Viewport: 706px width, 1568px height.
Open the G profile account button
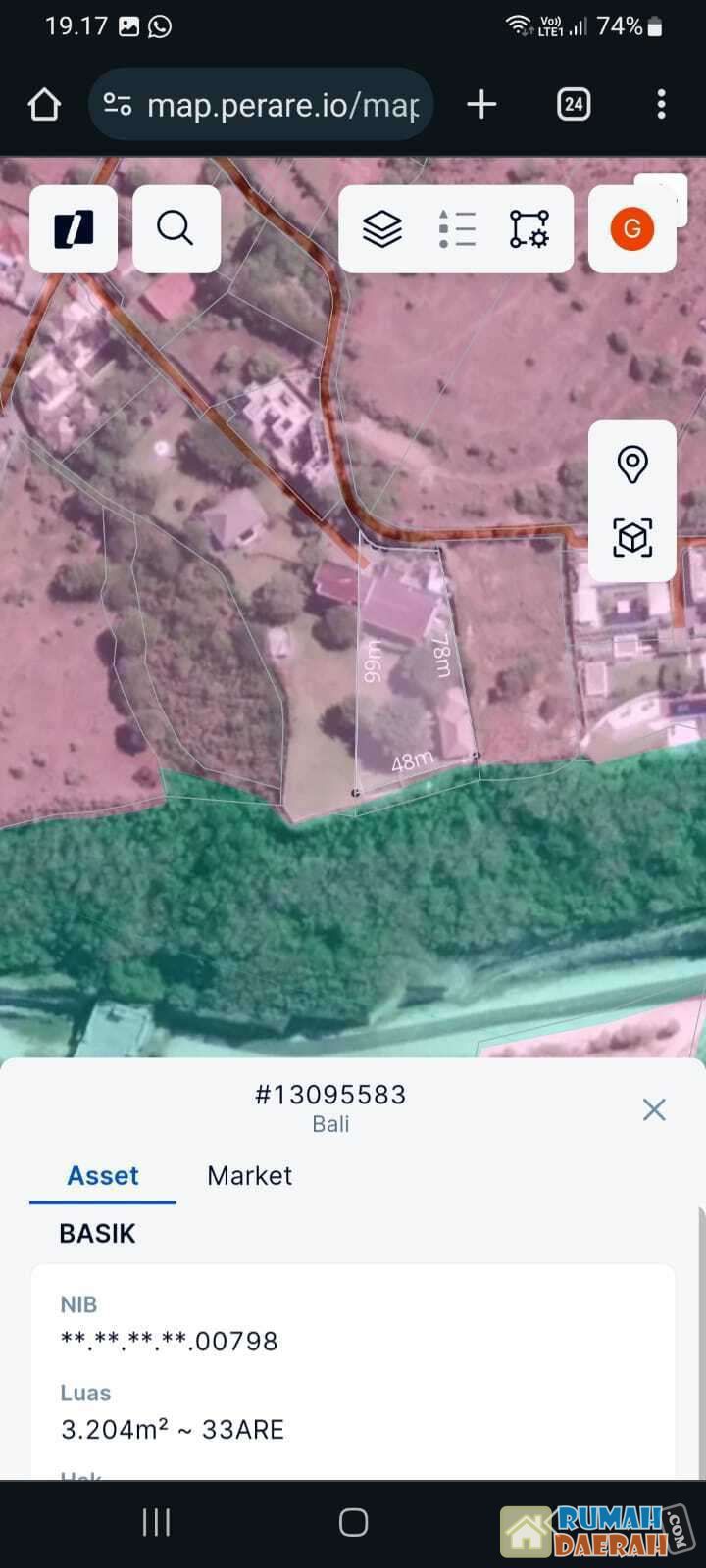tap(632, 229)
